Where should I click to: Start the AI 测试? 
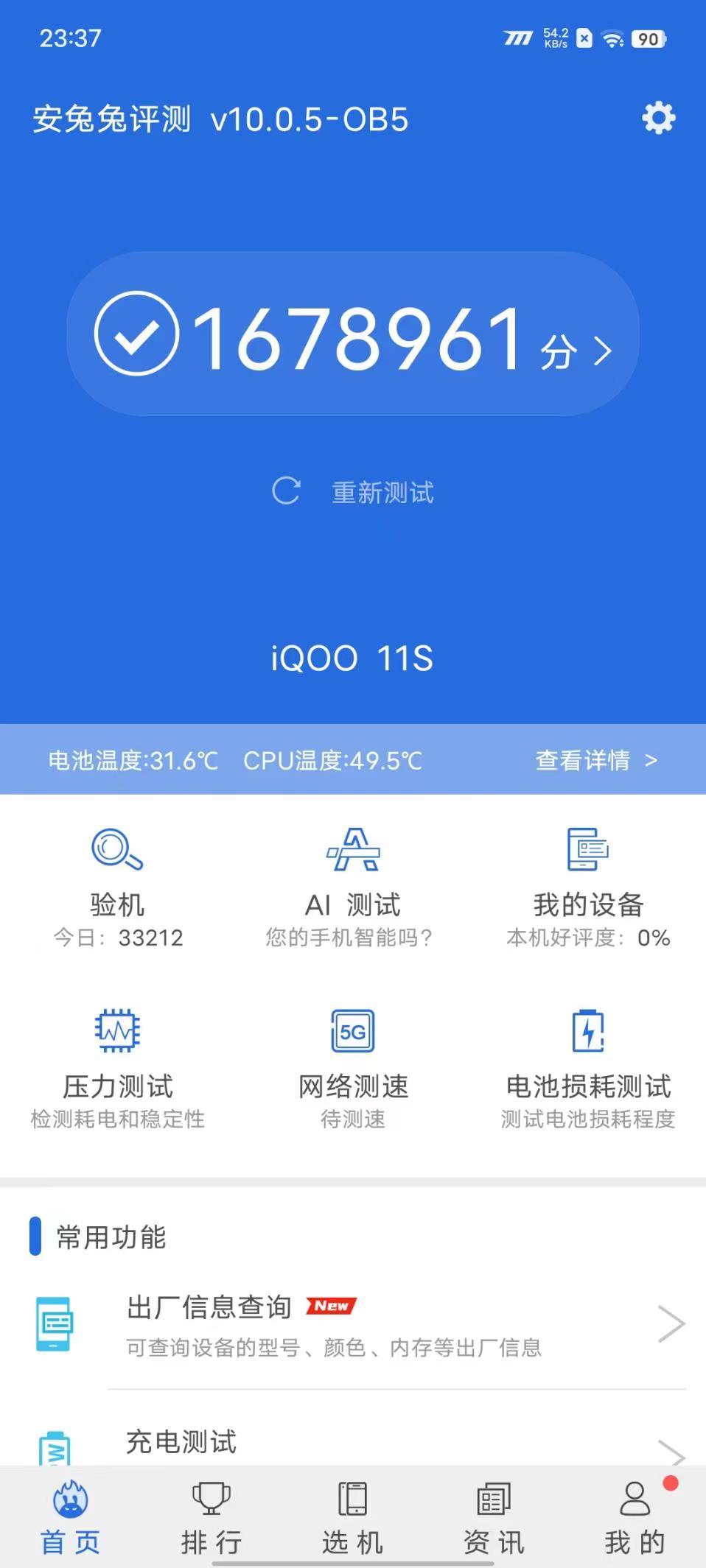pyautogui.click(x=352, y=887)
